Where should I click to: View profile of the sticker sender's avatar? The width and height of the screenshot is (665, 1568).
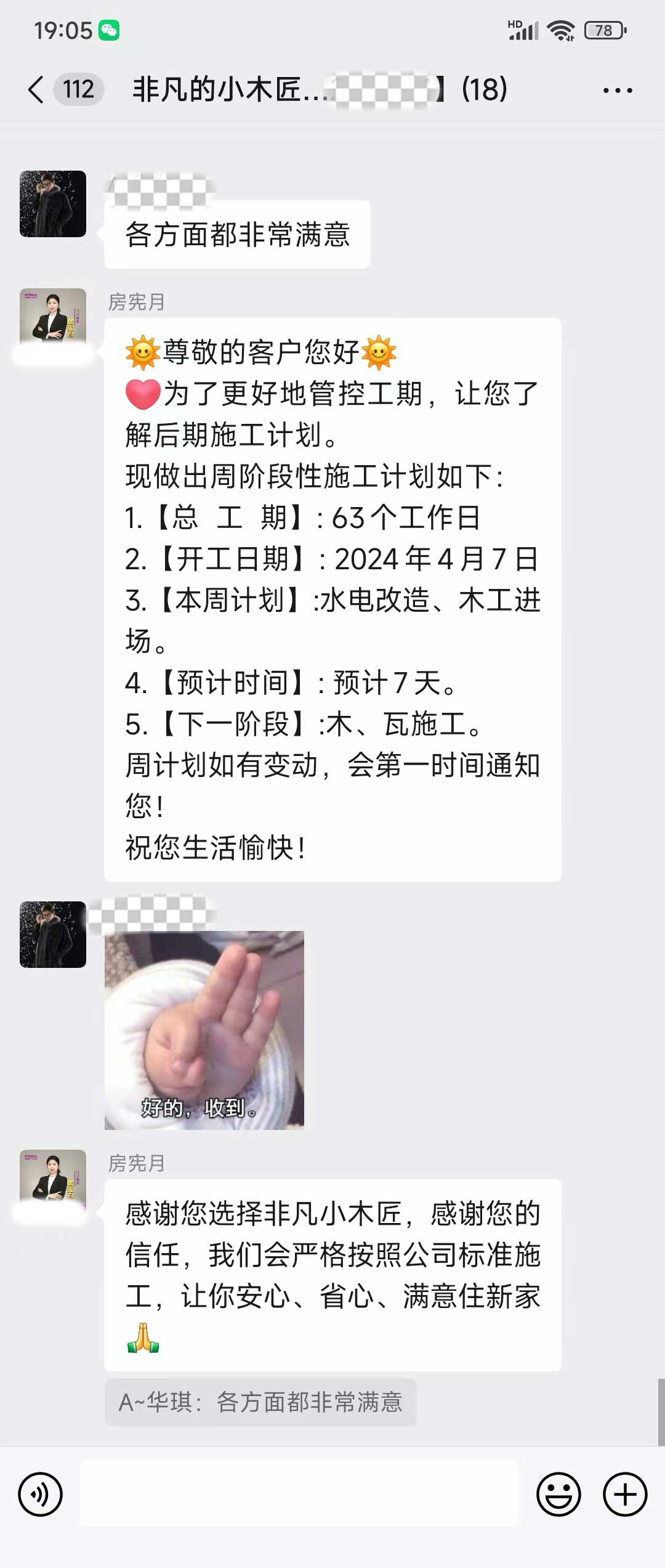pos(53,935)
